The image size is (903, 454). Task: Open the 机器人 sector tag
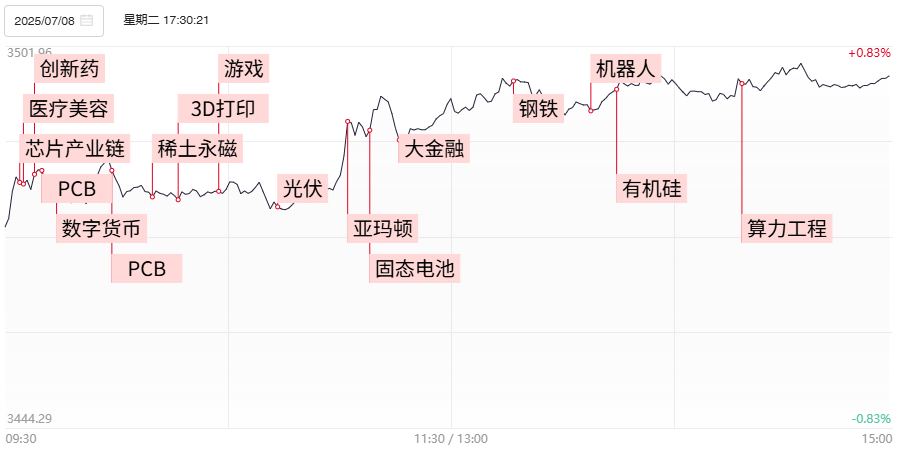tap(625, 69)
